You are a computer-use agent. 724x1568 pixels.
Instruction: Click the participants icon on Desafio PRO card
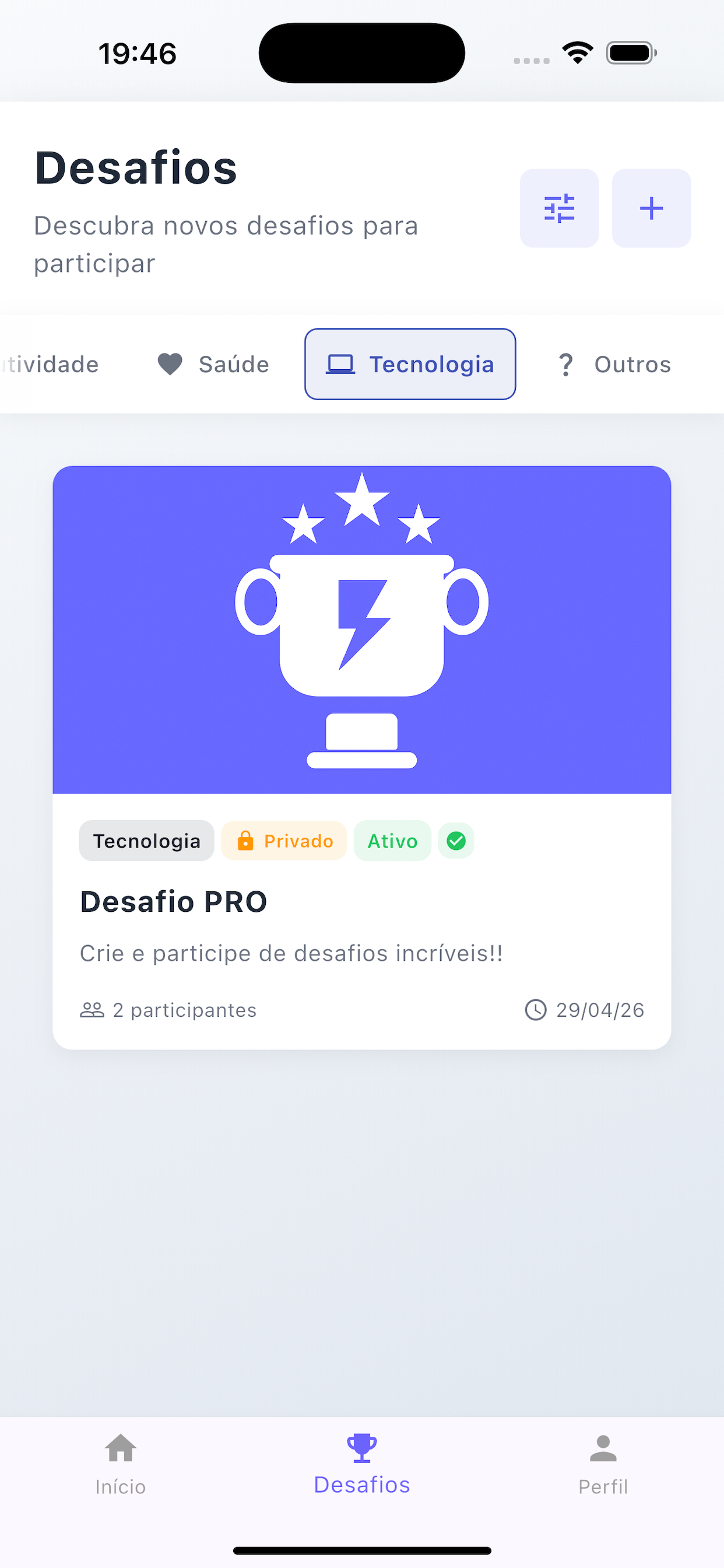[92, 1009]
